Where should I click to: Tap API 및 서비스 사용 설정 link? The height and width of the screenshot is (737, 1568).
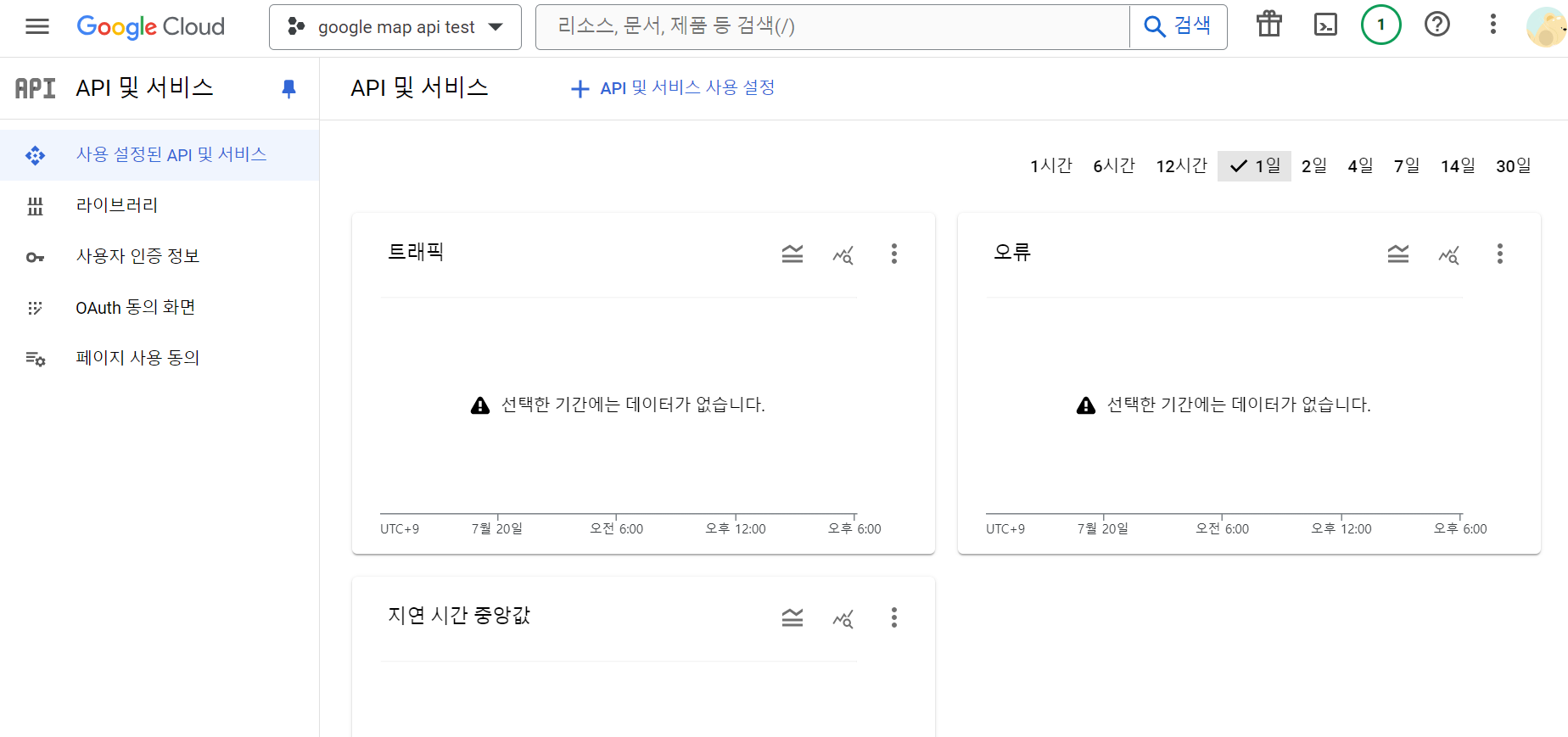672,88
